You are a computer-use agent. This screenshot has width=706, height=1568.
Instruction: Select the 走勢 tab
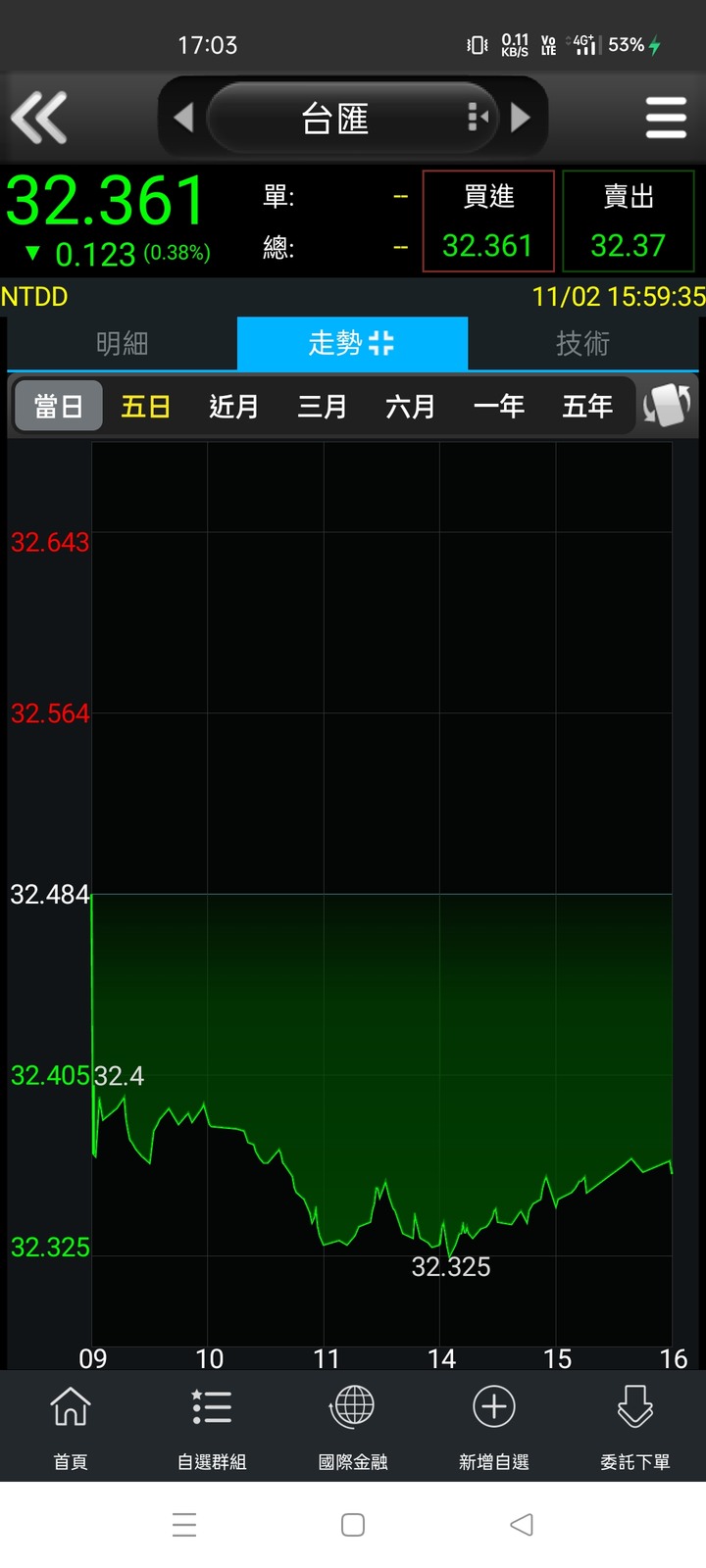[x=352, y=343]
